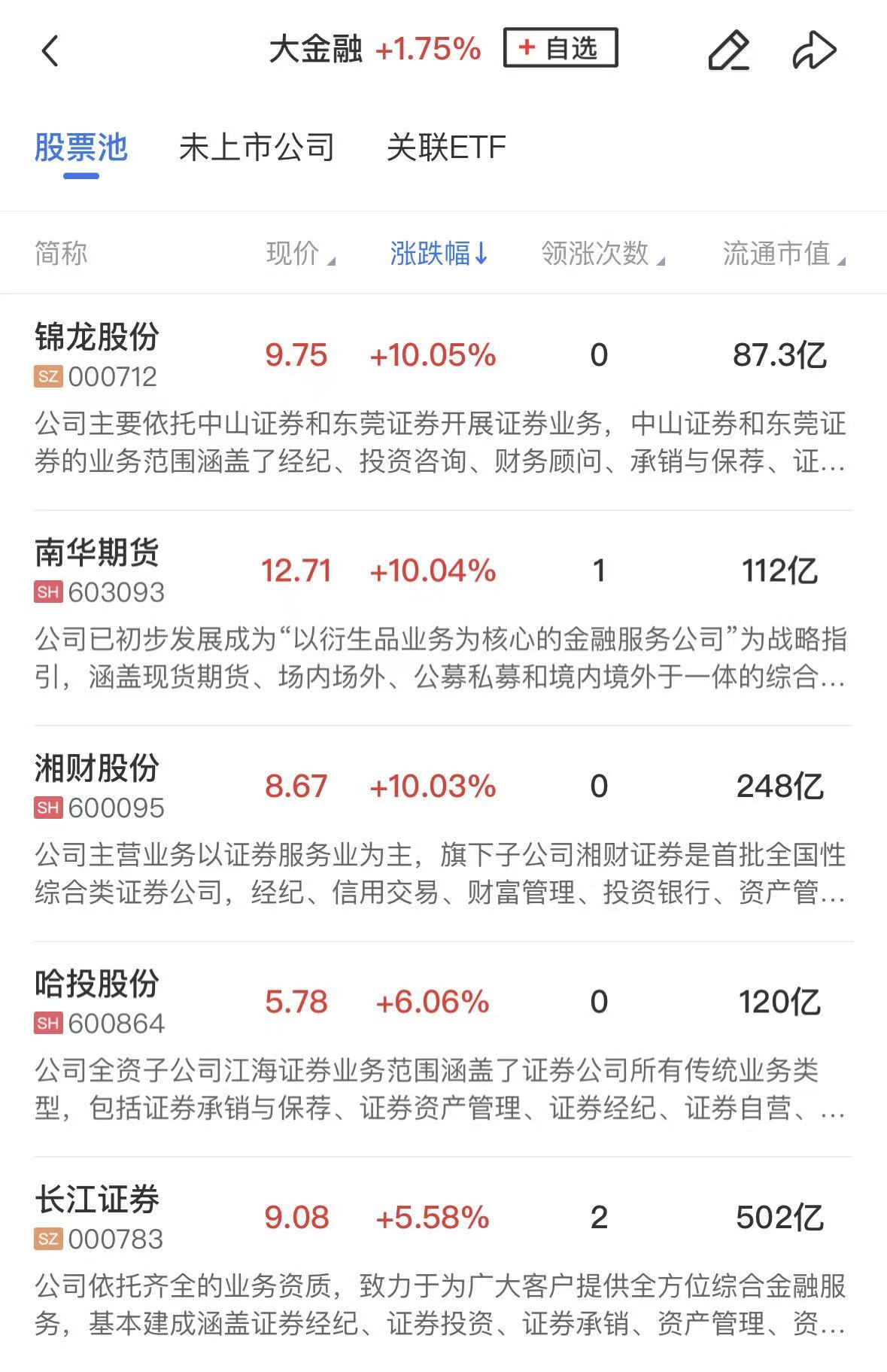This screenshot has width=887, height=1372.
Task: Share this 大金融 page
Action: click(x=815, y=50)
